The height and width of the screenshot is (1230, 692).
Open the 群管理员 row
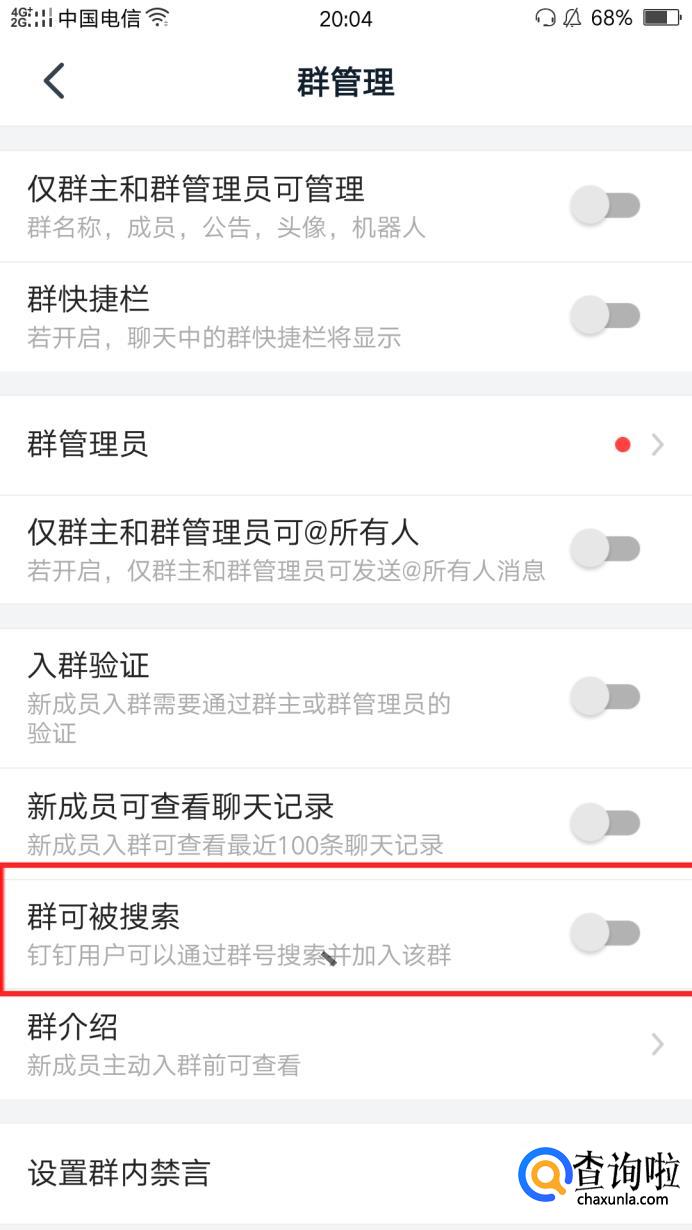click(x=346, y=444)
